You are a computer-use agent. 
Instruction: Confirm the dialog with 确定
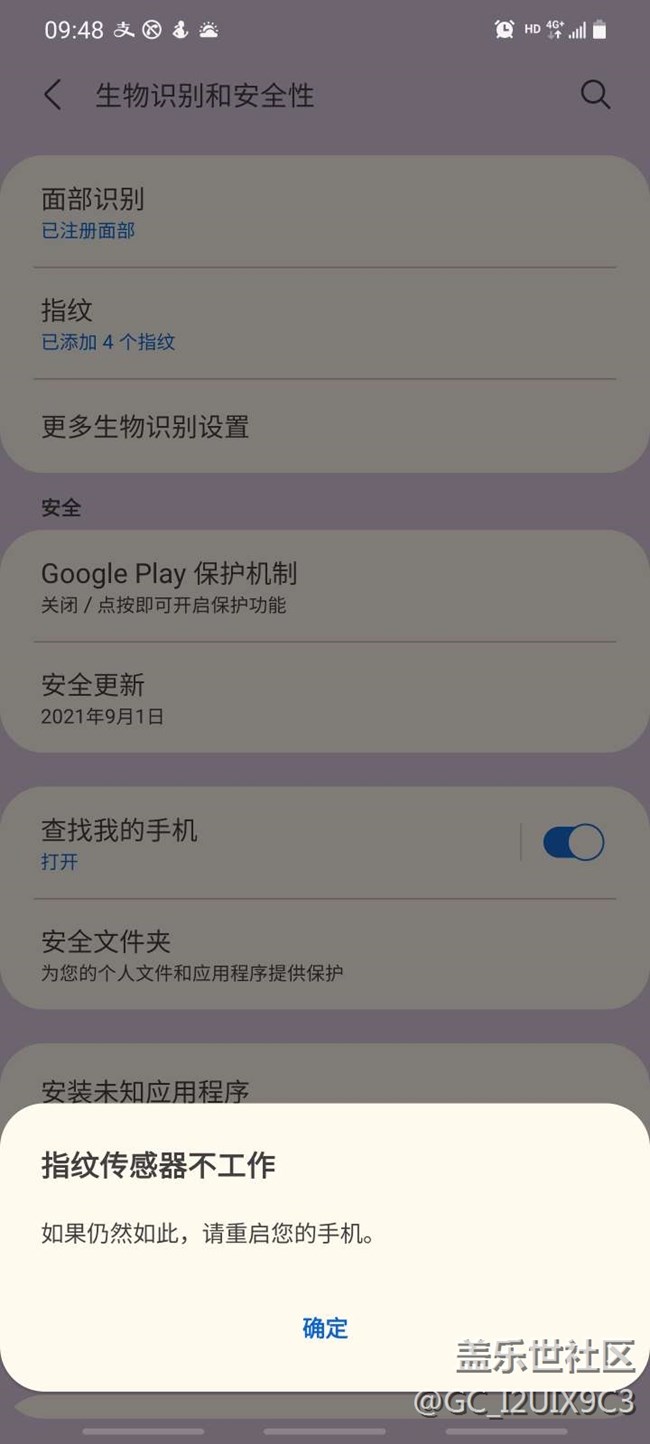(325, 1328)
